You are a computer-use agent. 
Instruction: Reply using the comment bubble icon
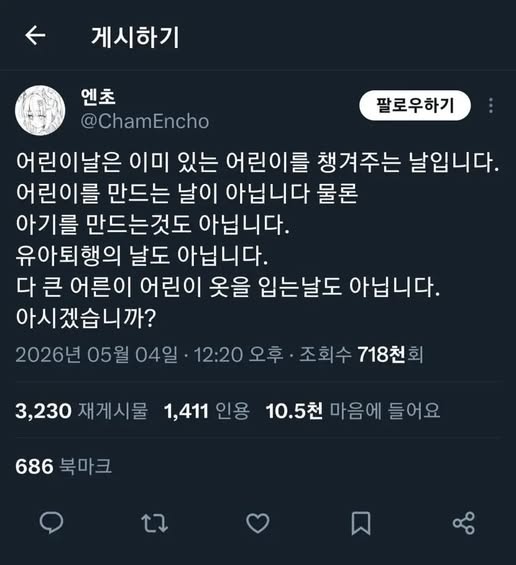(52, 523)
